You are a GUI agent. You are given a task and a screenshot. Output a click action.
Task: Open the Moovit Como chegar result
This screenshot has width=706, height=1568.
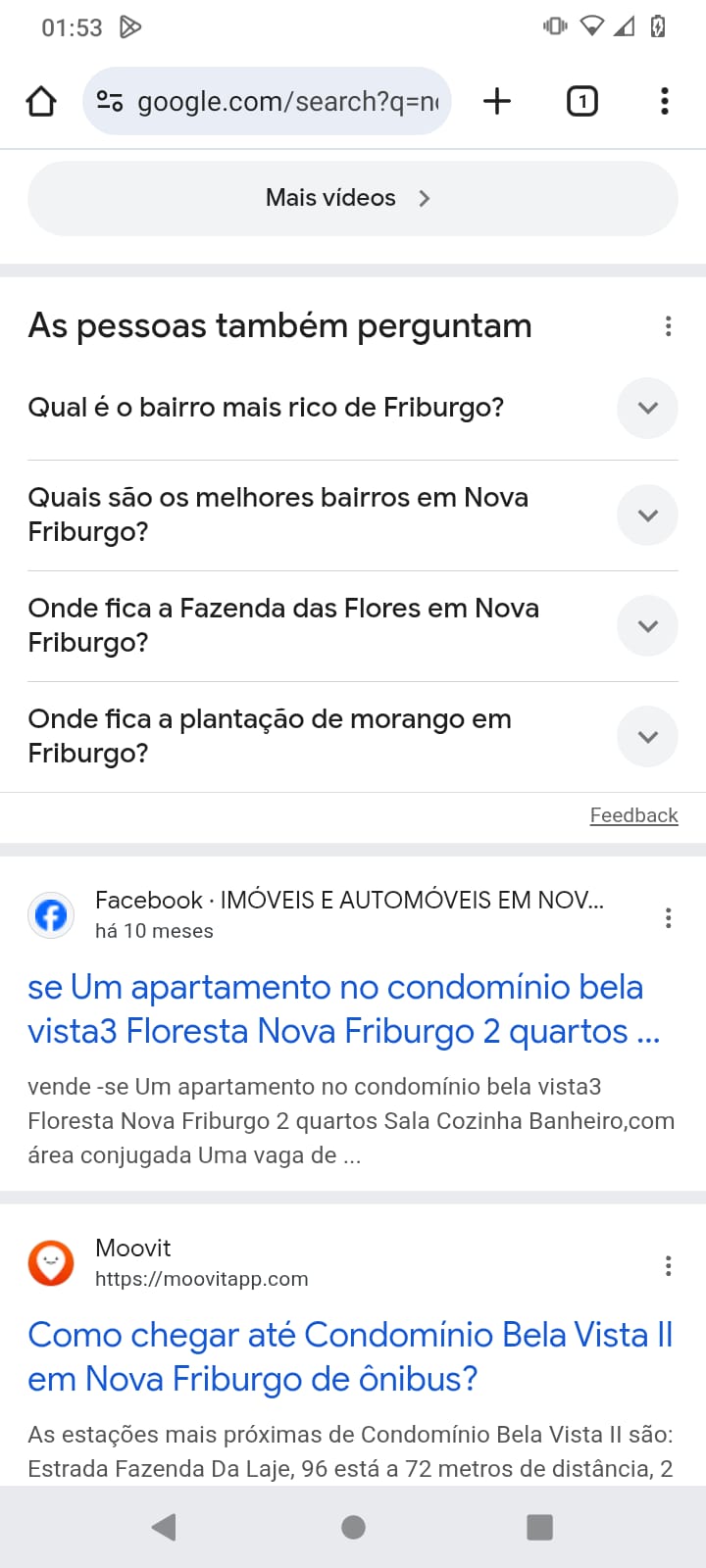coord(350,1356)
